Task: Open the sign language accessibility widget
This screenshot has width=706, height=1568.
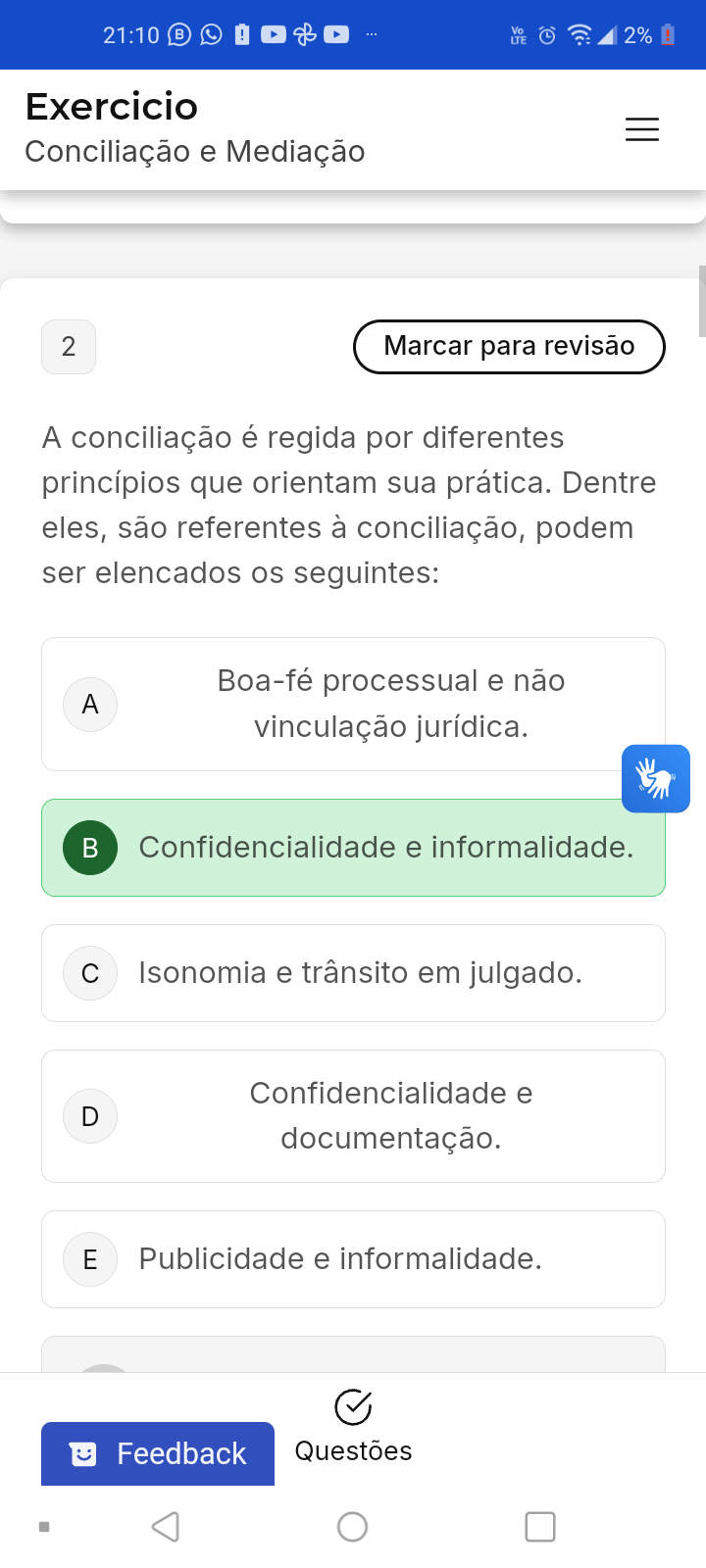Action: [x=655, y=779]
